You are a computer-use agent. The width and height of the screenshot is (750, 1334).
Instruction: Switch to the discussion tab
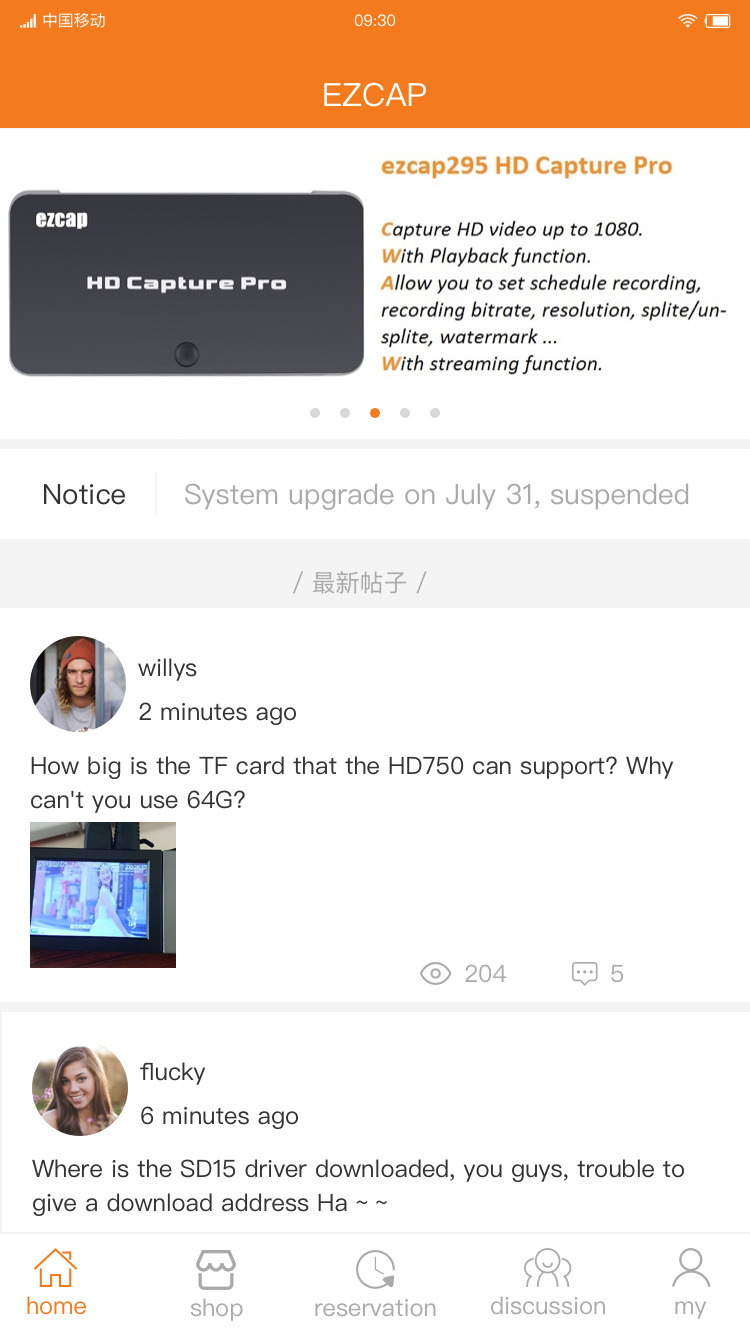click(x=548, y=1284)
